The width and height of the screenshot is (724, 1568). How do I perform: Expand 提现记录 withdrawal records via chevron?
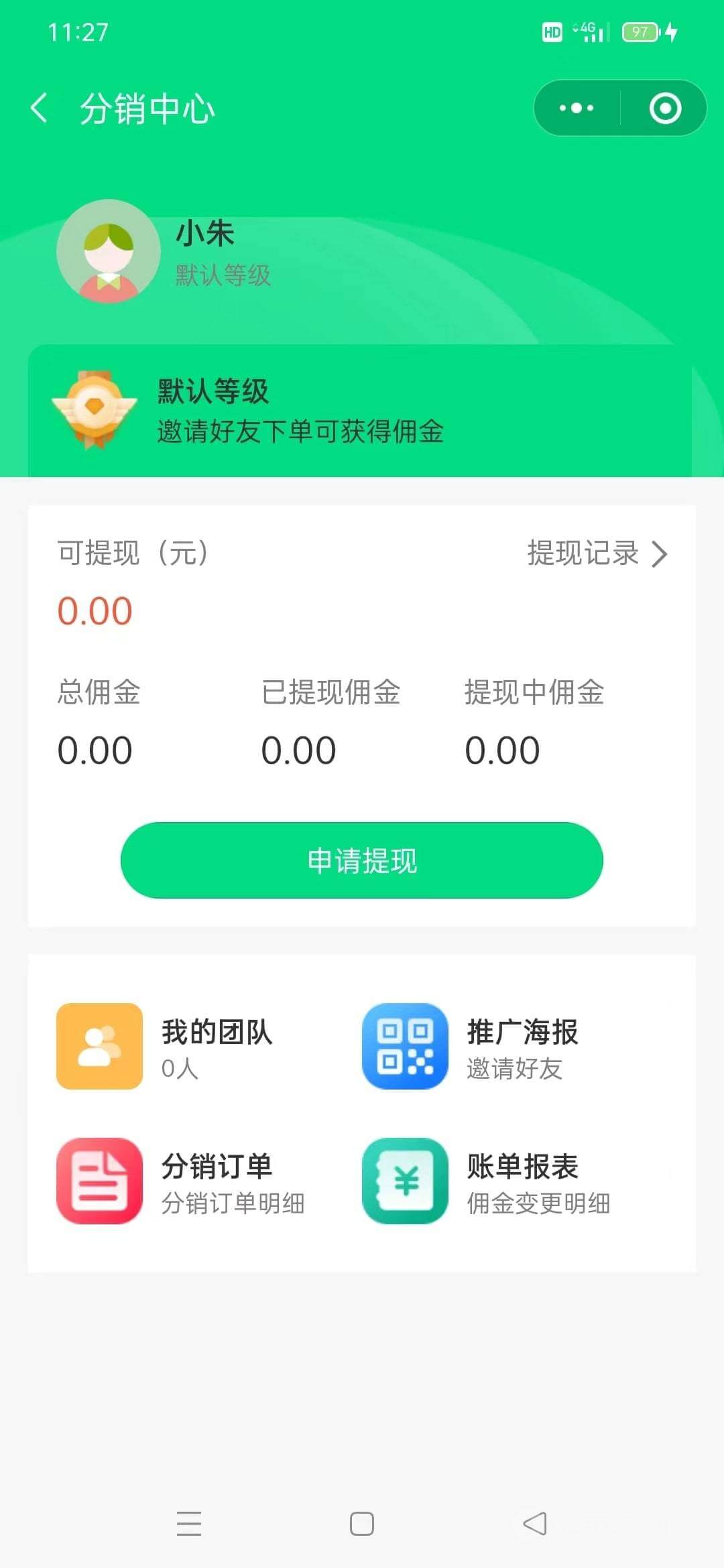tap(662, 555)
